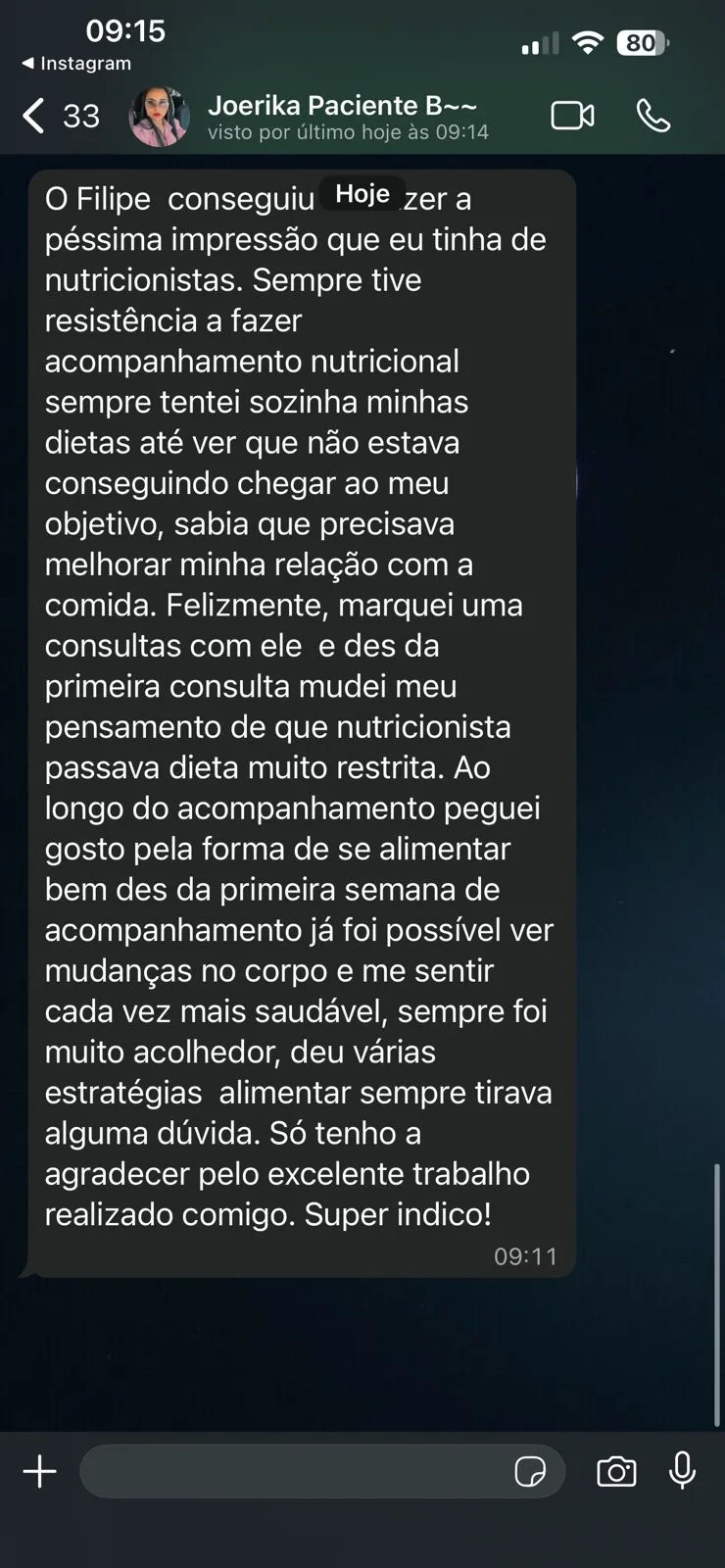Screen dimensions: 725x1568
Task: Tap Joerika's profile picture
Action: point(159,117)
